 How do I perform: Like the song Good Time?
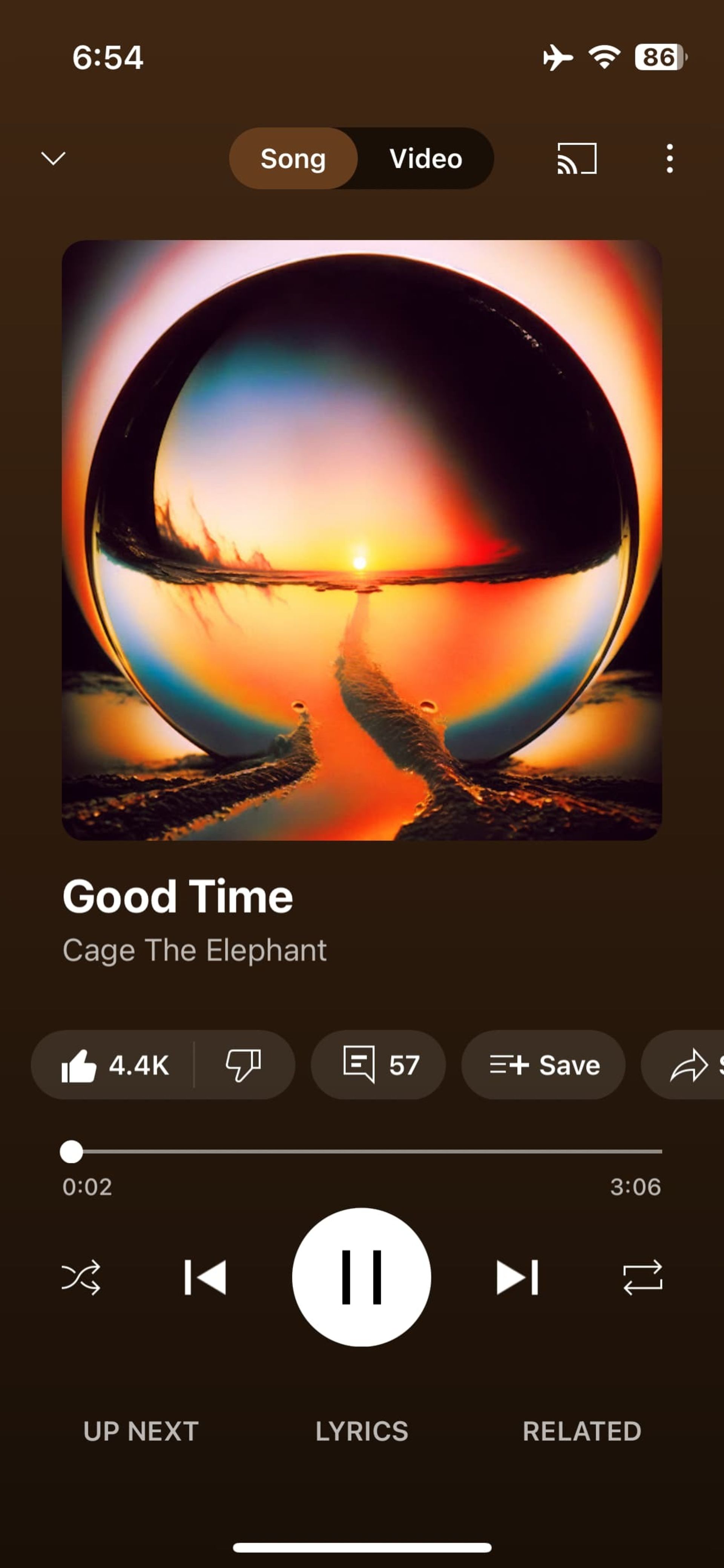coord(114,1065)
